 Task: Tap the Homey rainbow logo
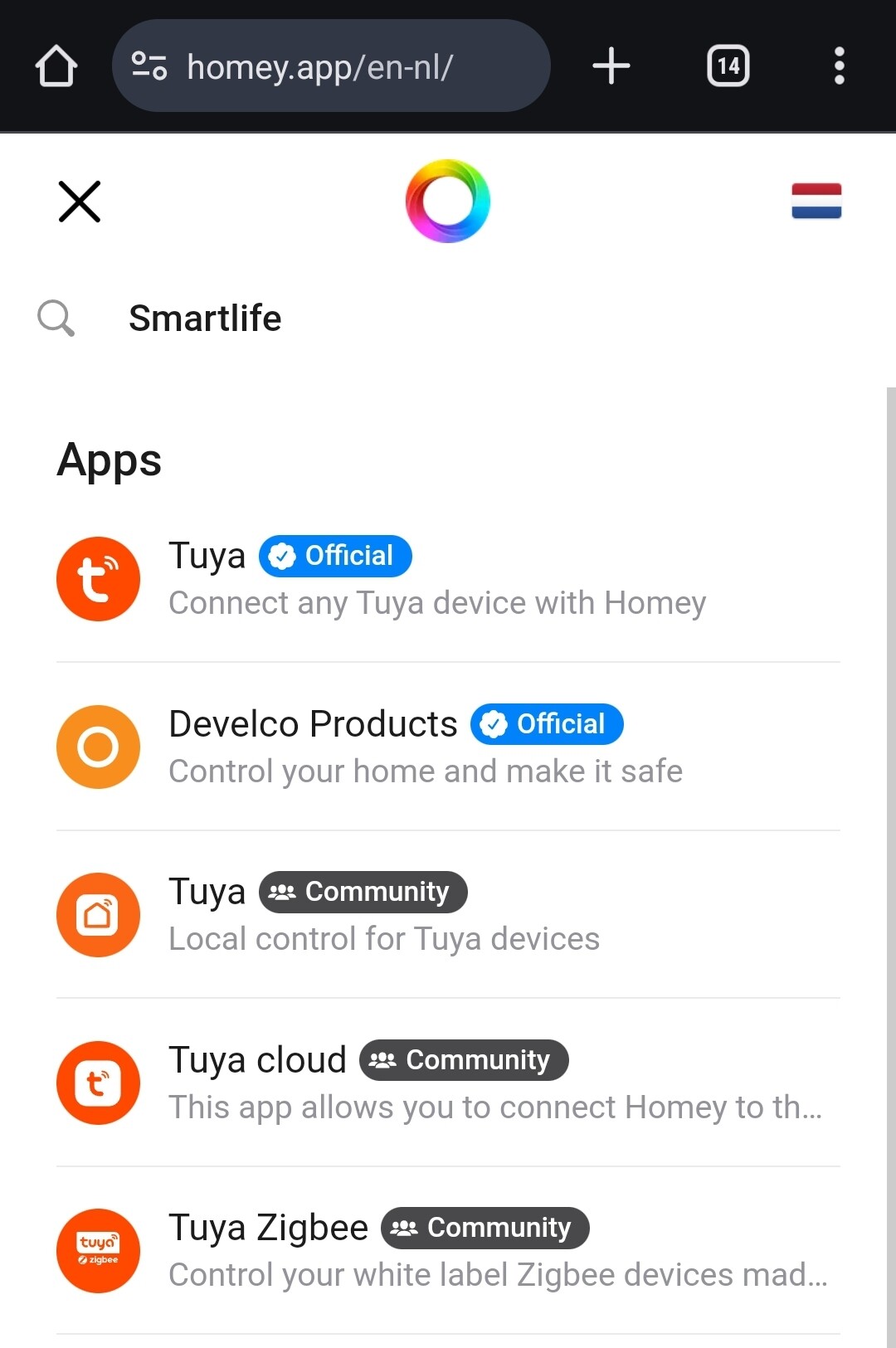coord(448,202)
